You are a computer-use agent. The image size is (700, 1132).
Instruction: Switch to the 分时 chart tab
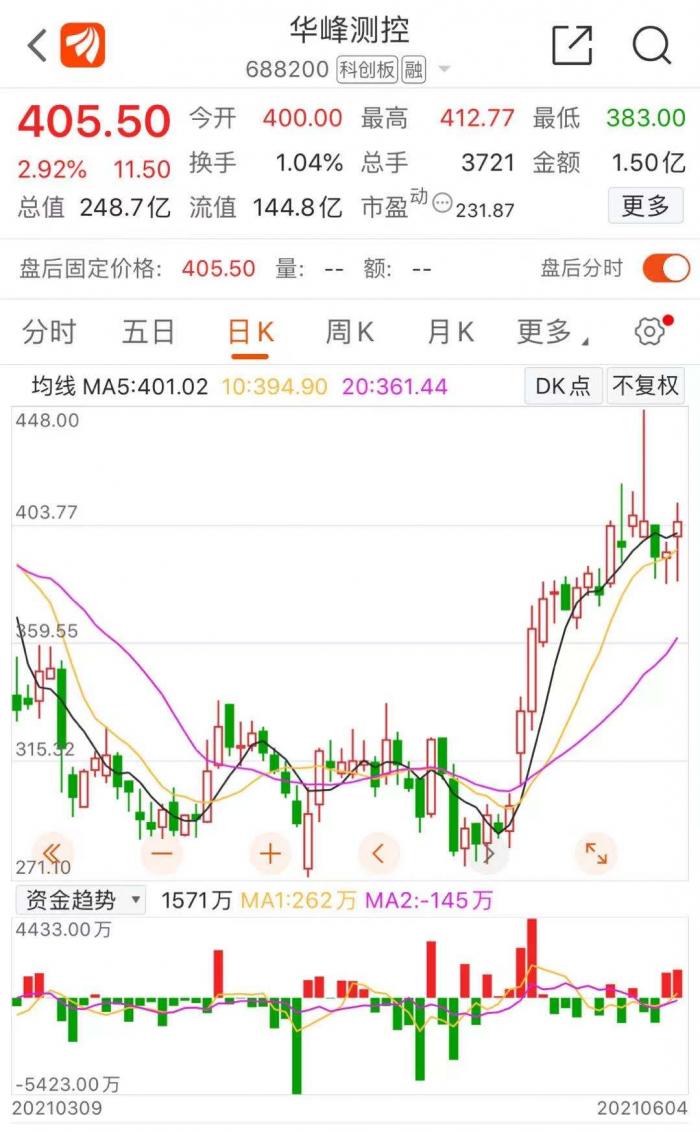point(49,332)
